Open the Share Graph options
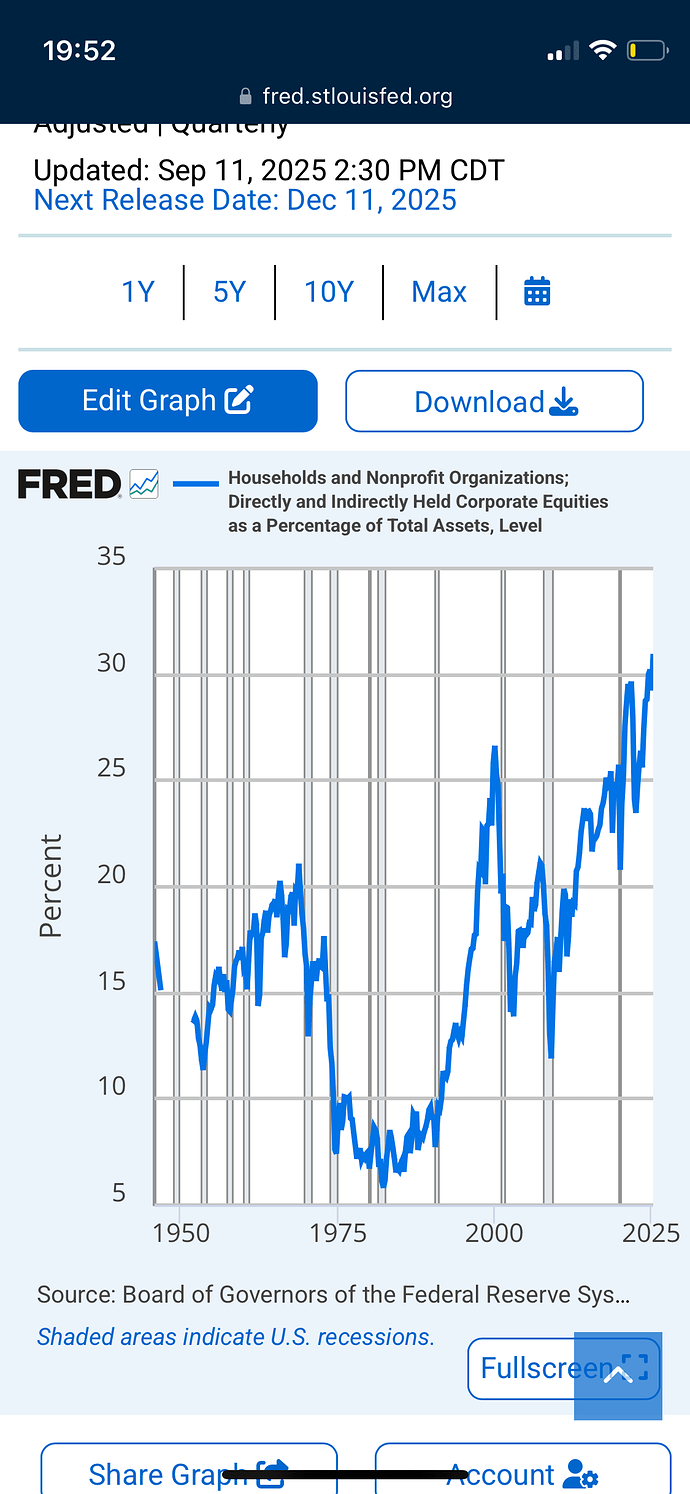Viewport: 690px width, 1494px height. point(188,1473)
